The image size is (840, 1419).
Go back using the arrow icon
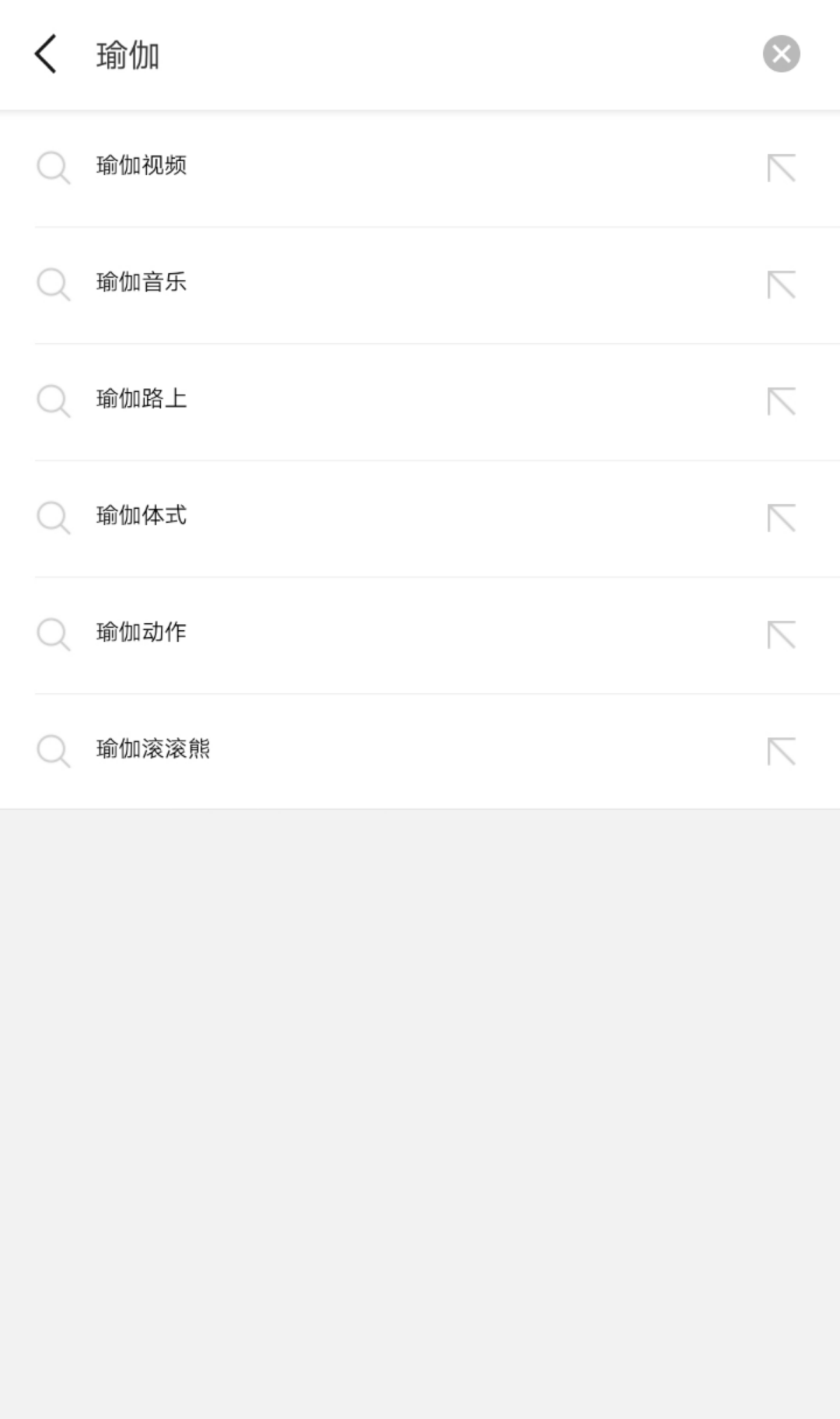pos(46,54)
